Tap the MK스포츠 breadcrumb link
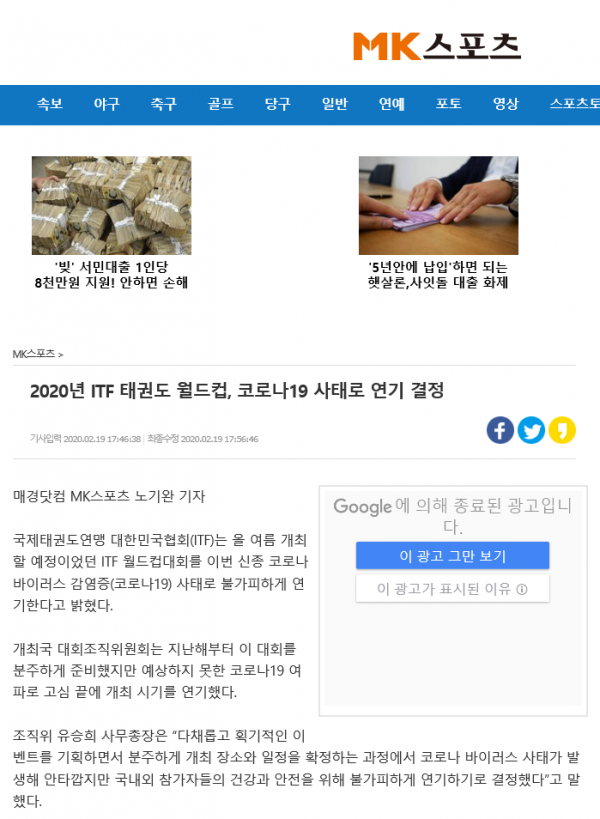Viewport: 600px width, 819px height. point(34,354)
